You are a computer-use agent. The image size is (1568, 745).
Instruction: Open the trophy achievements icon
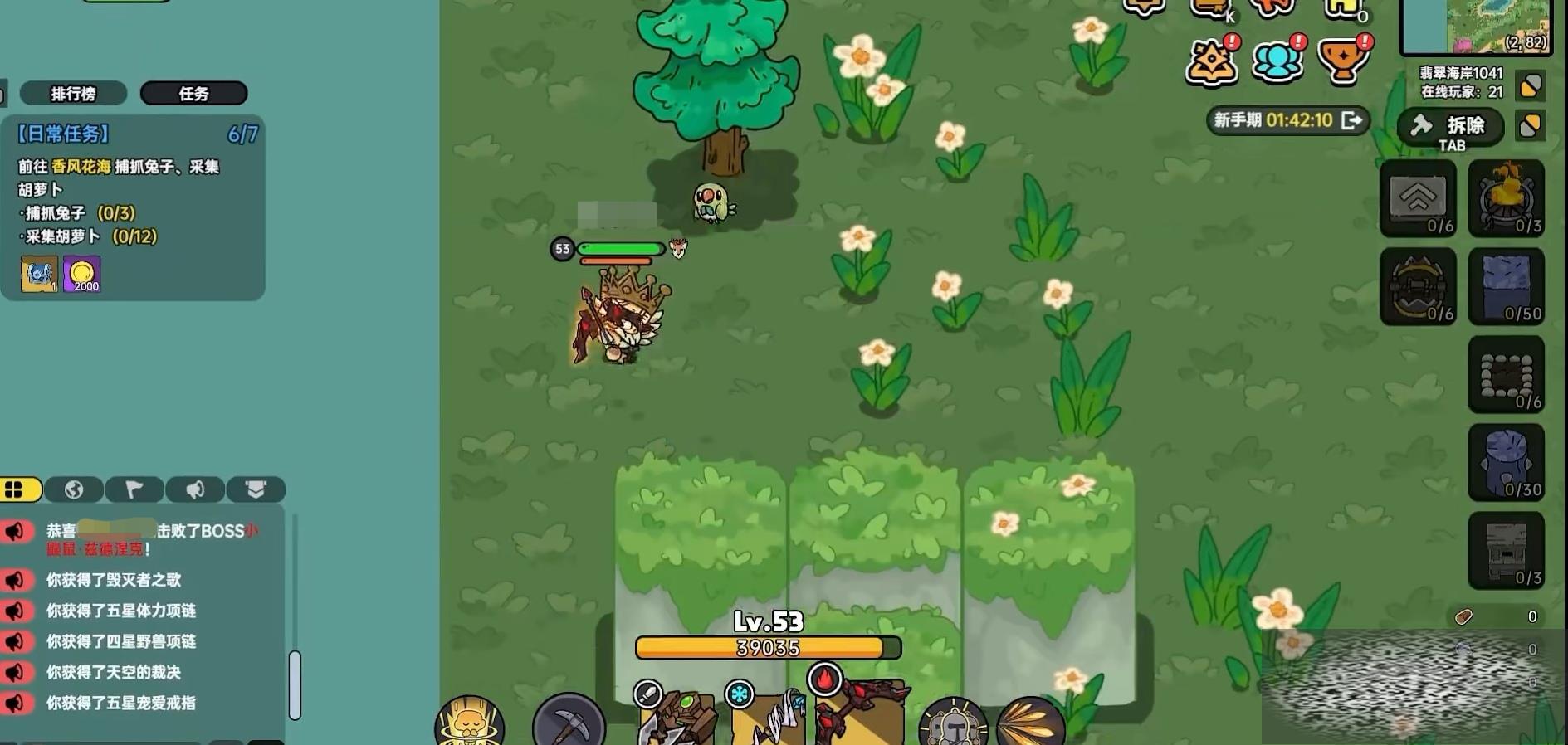[x=1342, y=61]
